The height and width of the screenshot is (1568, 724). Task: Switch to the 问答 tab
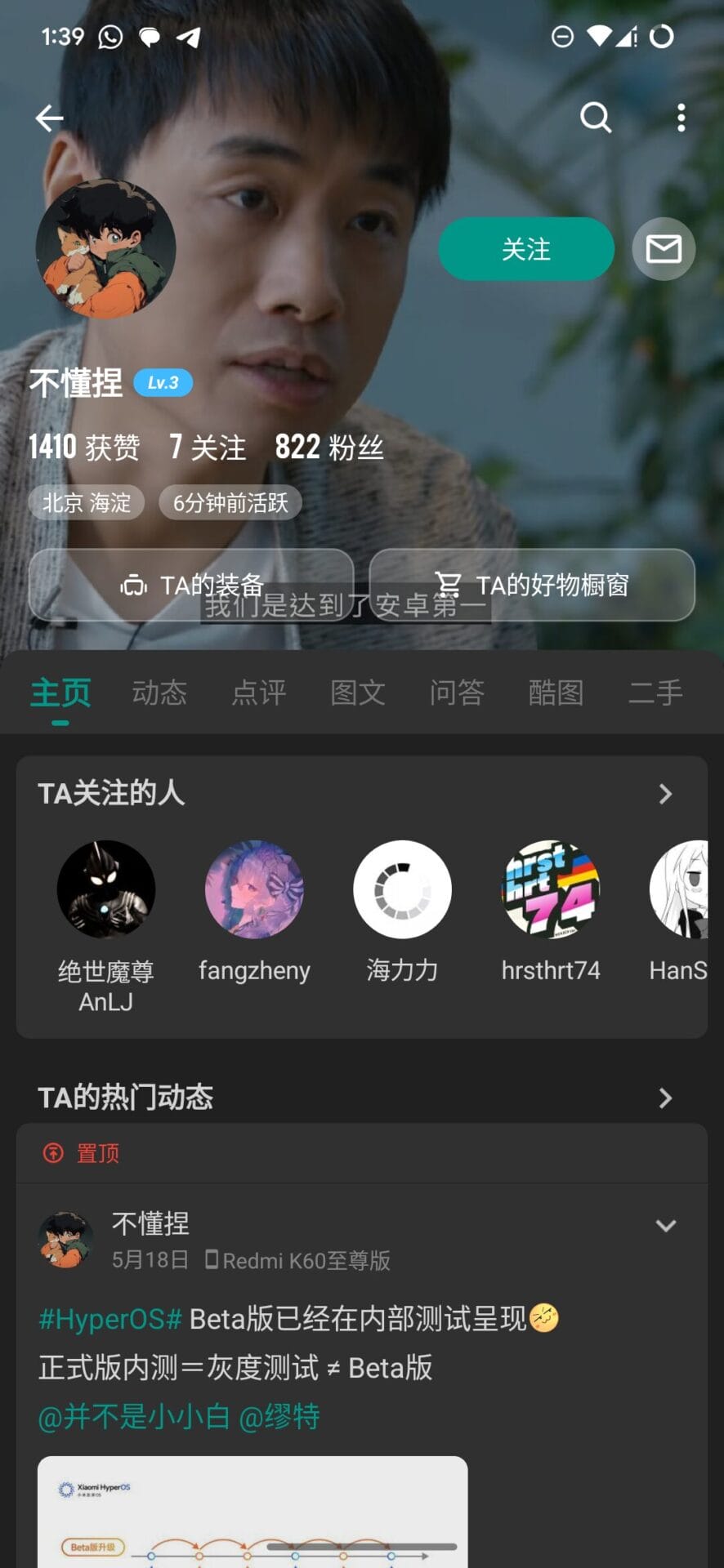coord(457,693)
